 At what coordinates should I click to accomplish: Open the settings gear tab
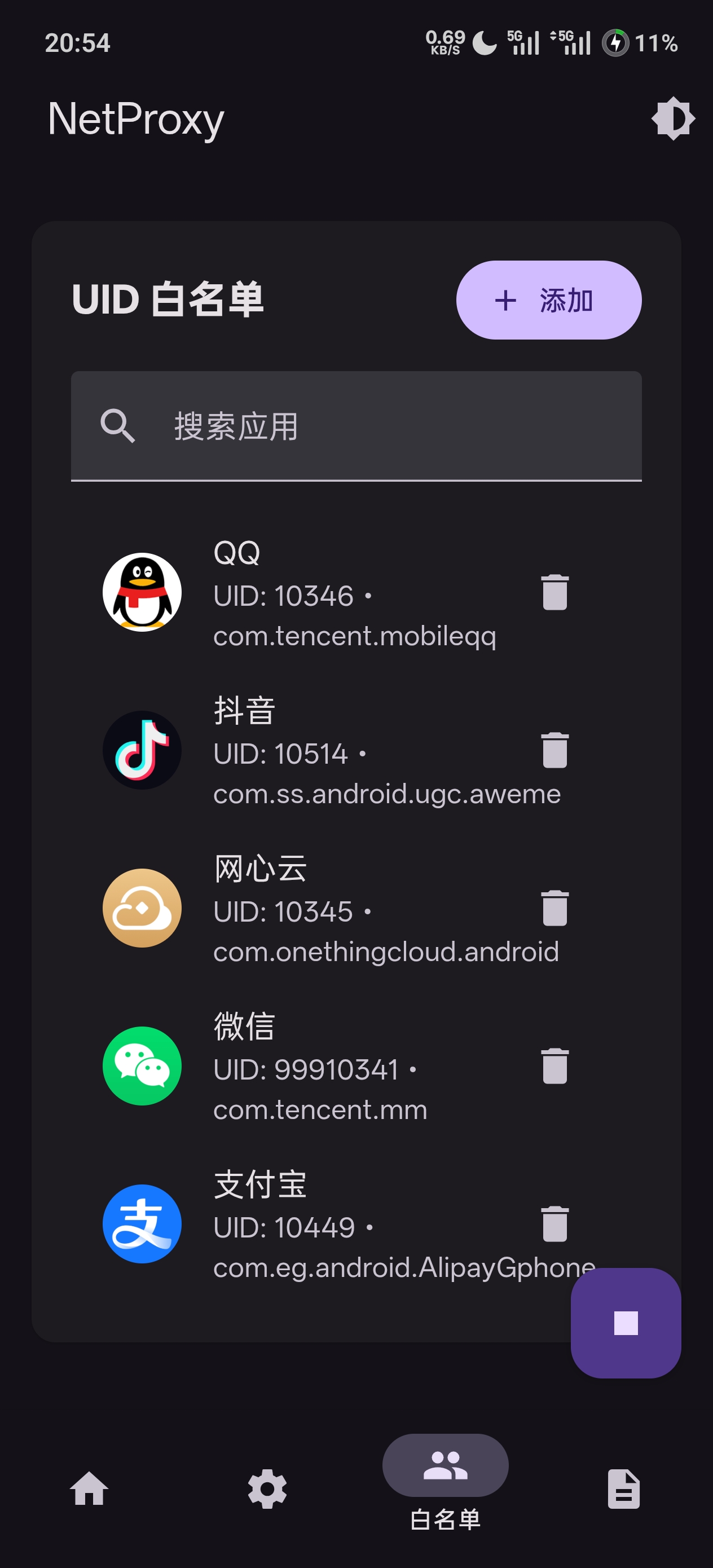(x=268, y=1490)
